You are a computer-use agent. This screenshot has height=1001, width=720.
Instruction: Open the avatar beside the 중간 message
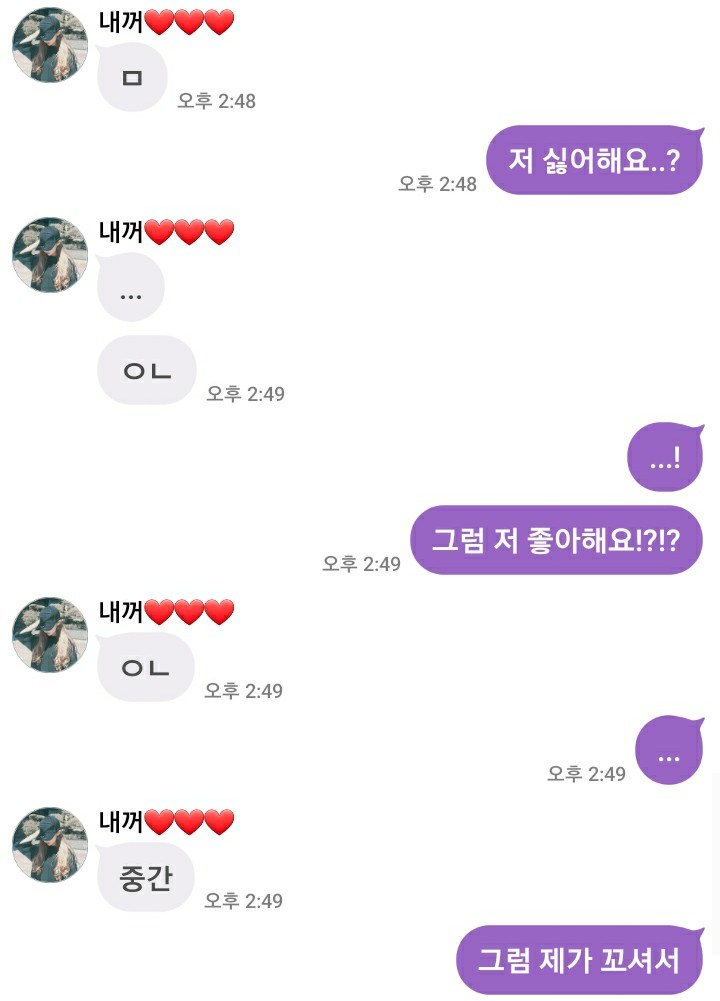(x=50, y=846)
